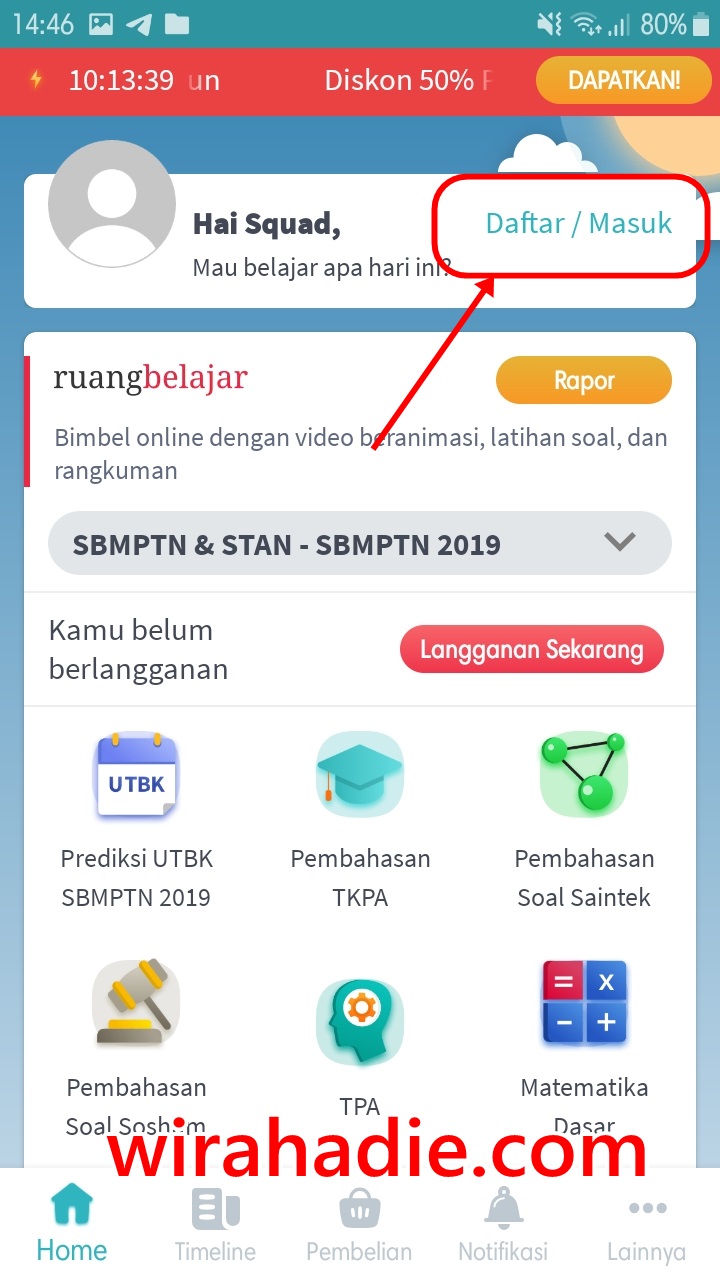This screenshot has width=720, height=1280.
Task: Open the Rapor report button
Action: click(x=583, y=380)
